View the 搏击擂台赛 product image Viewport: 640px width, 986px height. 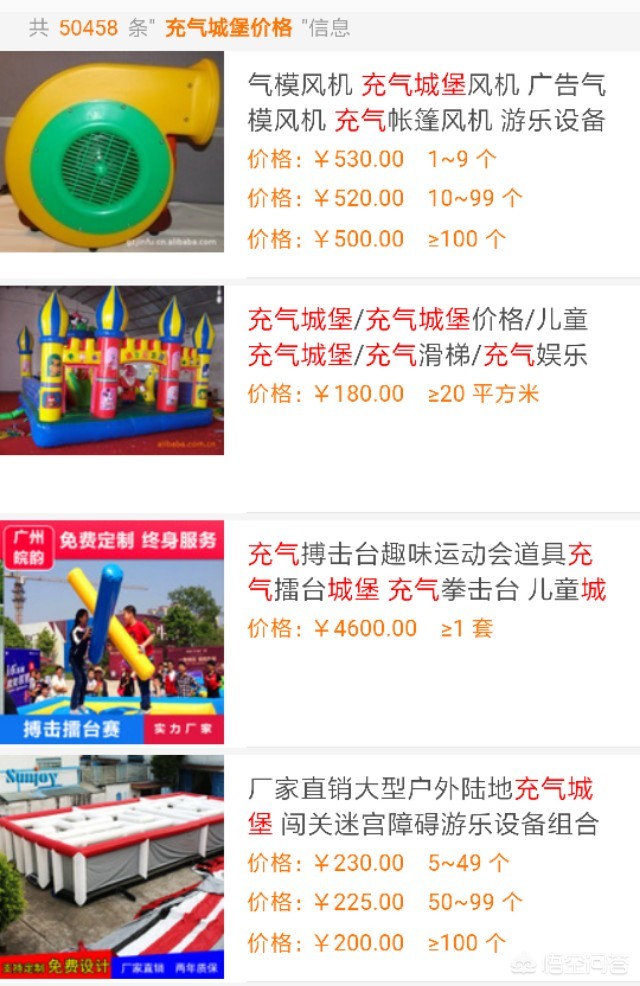[111, 631]
